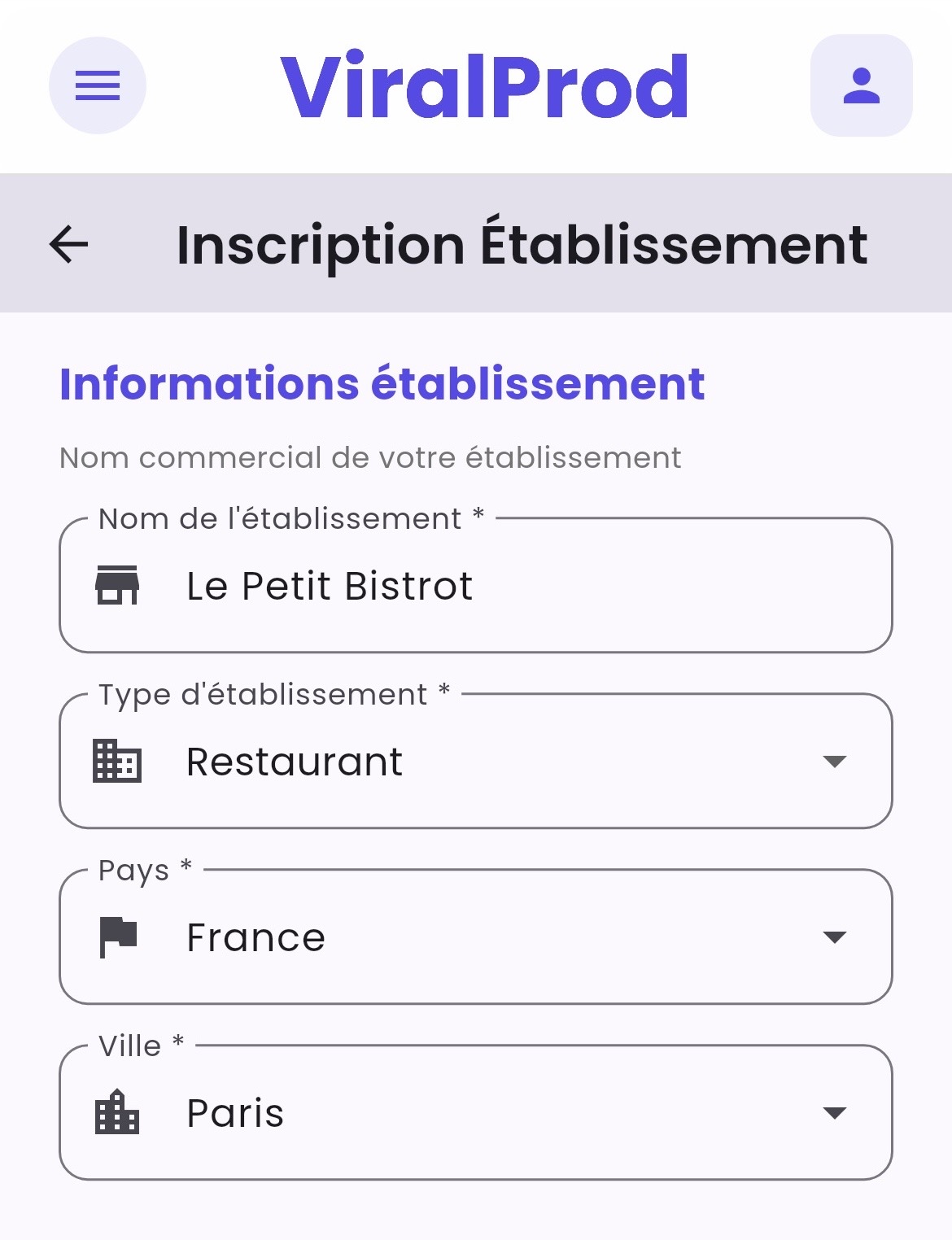
Task: Click the user profile icon
Action: tap(861, 85)
